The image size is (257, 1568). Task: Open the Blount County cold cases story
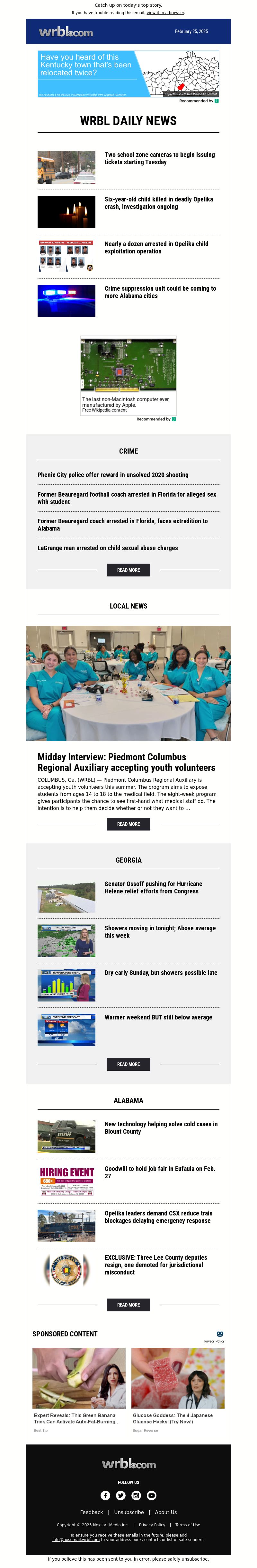coord(160,1128)
